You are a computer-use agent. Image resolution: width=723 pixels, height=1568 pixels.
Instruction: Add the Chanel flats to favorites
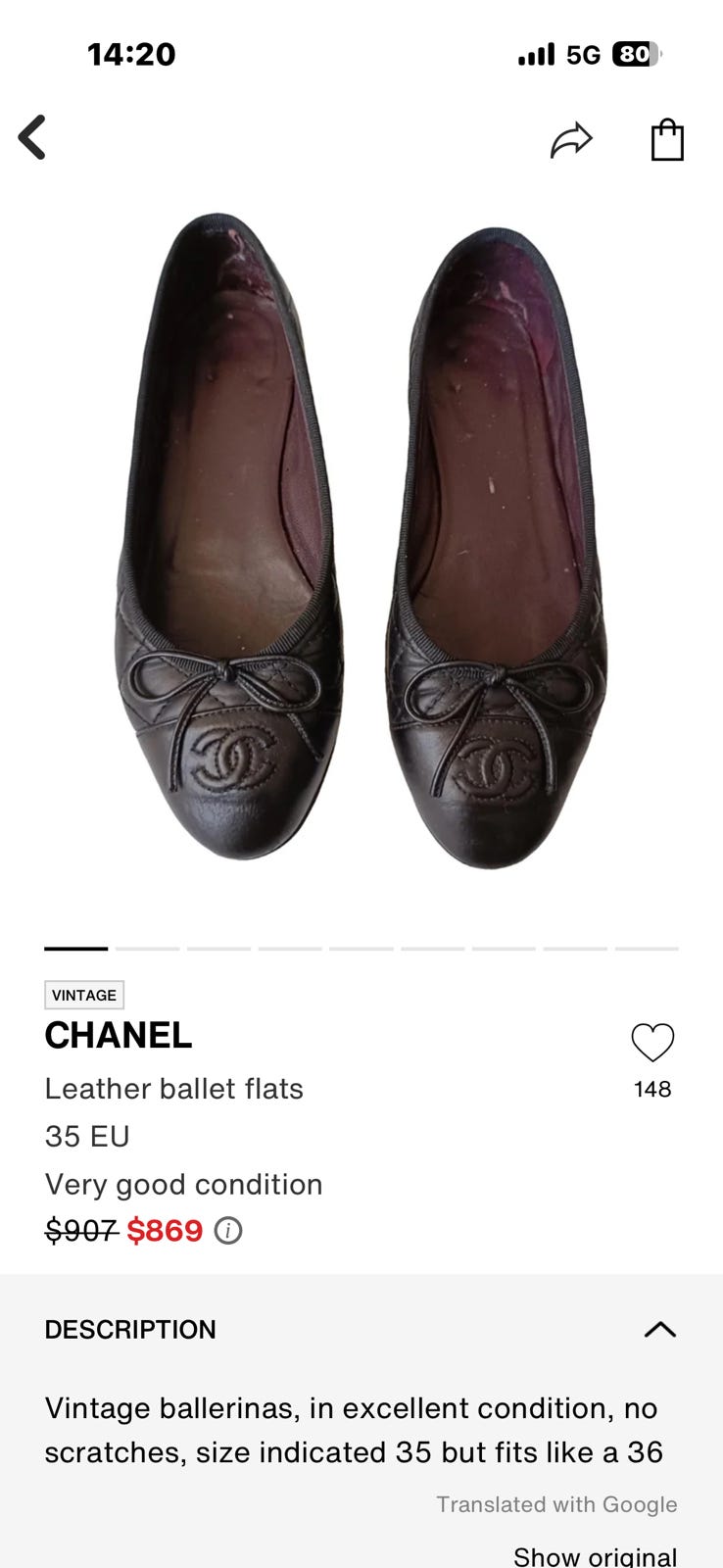click(x=652, y=1043)
